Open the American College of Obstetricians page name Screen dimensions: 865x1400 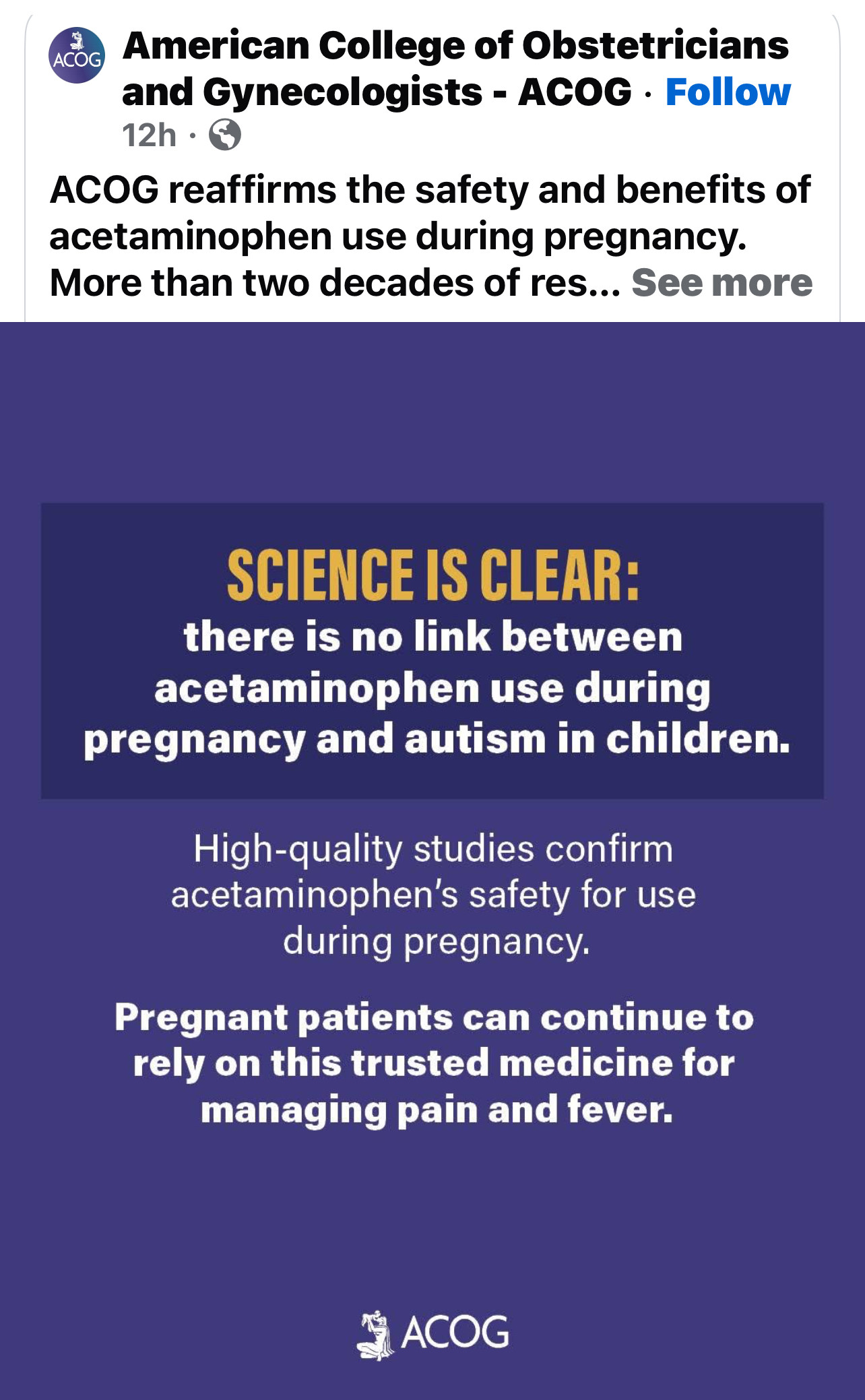click(x=455, y=47)
